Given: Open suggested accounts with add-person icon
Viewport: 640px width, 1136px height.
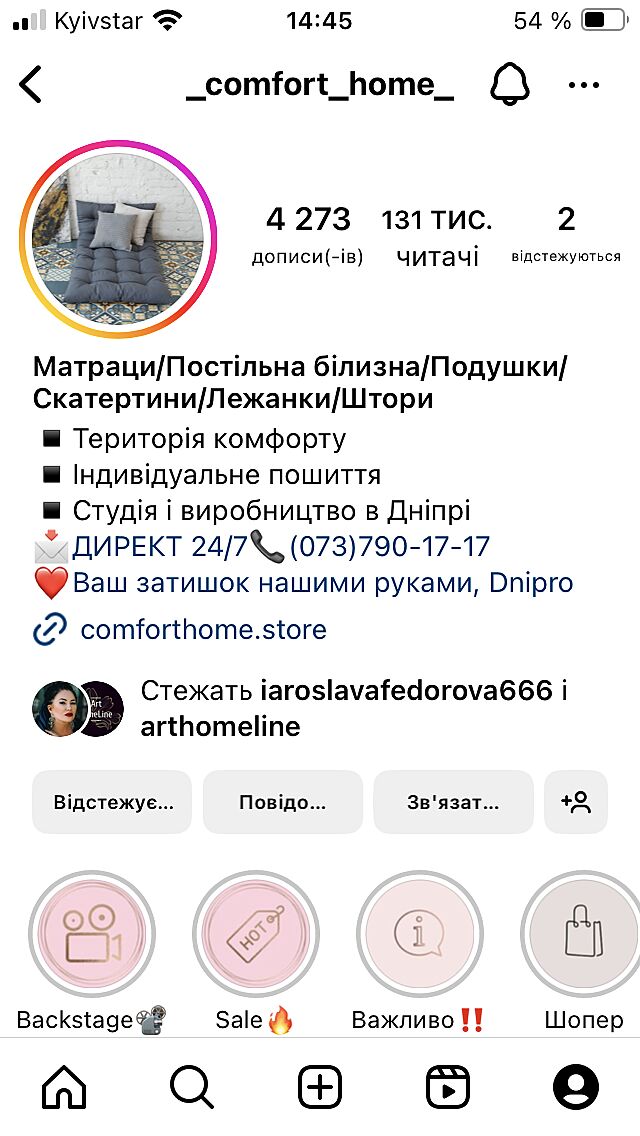Looking at the screenshot, I should pos(576,802).
